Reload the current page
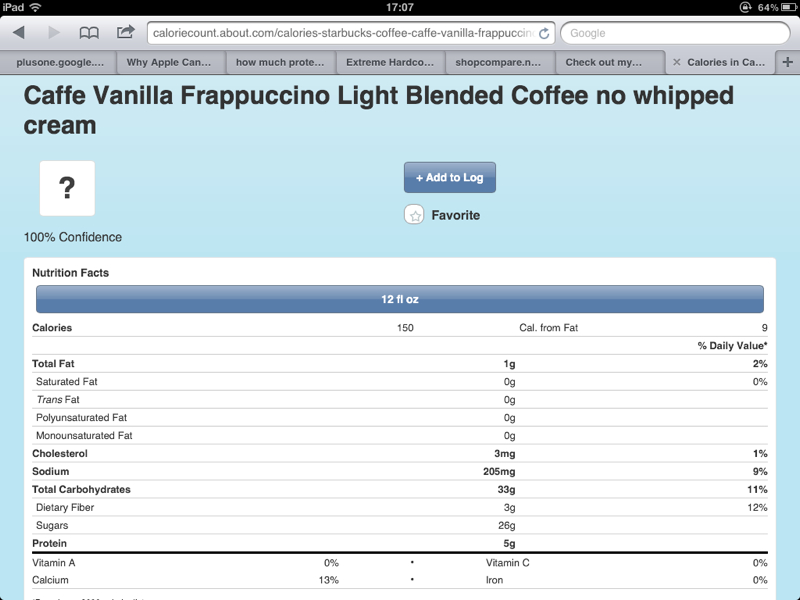The image size is (800, 600). [544, 34]
